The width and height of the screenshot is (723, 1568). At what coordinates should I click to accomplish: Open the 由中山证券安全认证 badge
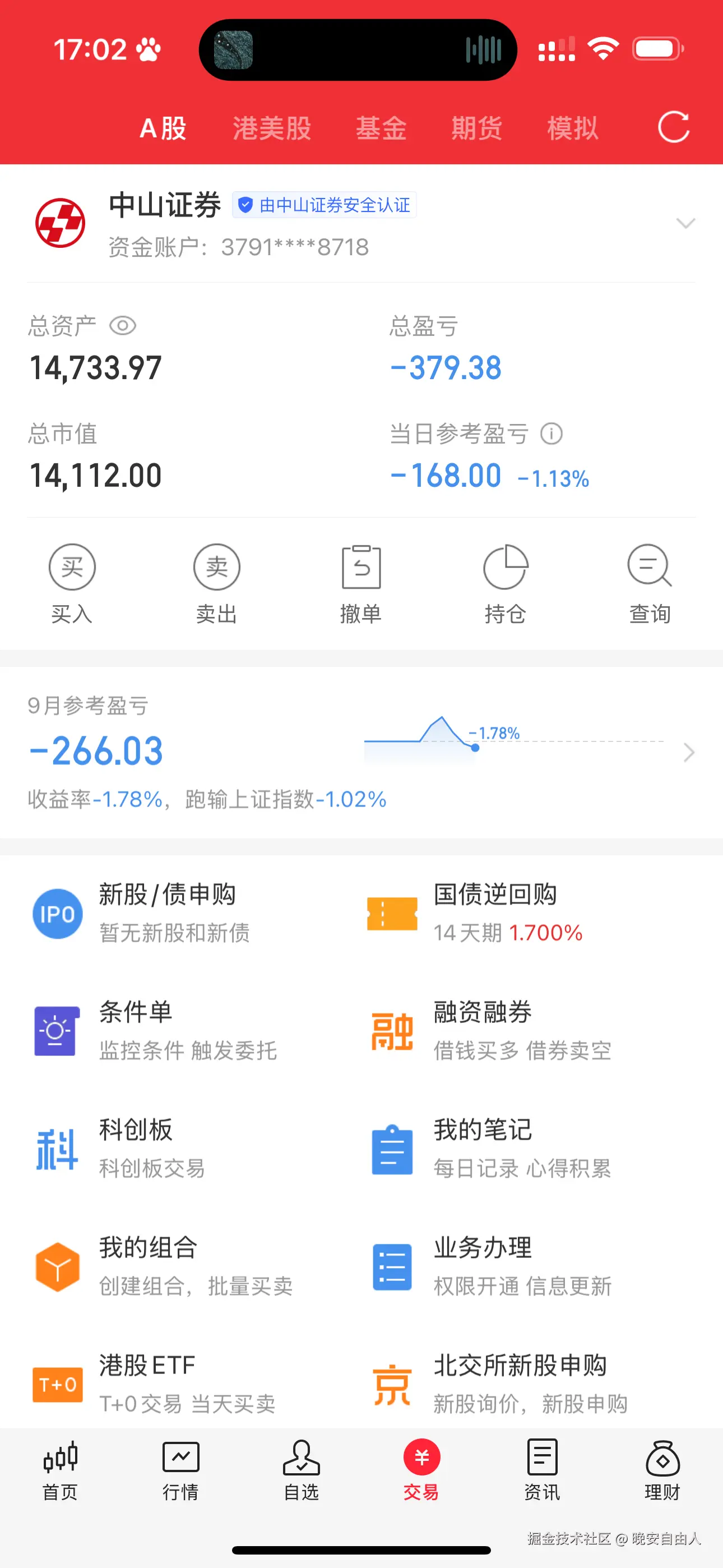tap(325, 206)
